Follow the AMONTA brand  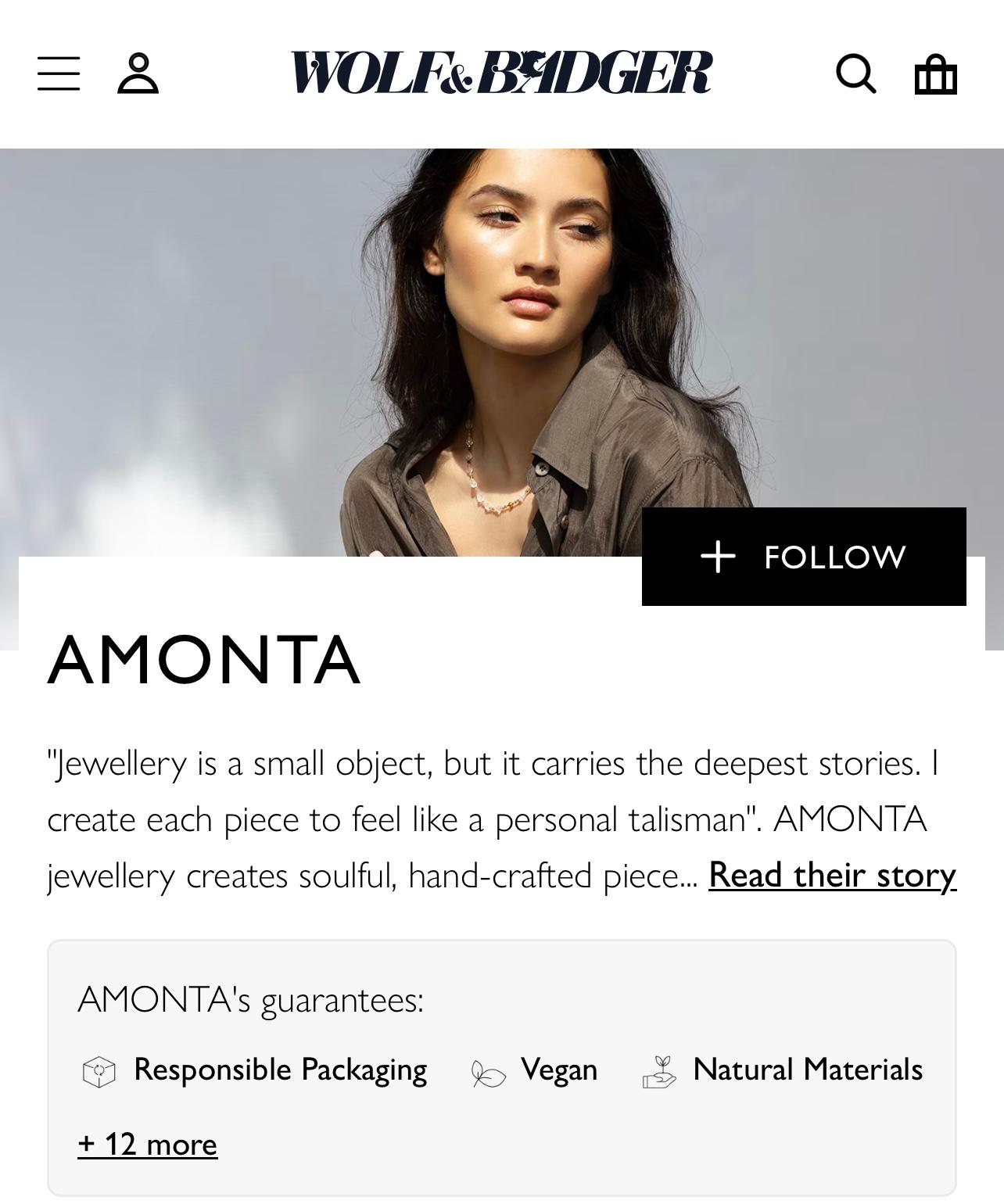point(804,557)
